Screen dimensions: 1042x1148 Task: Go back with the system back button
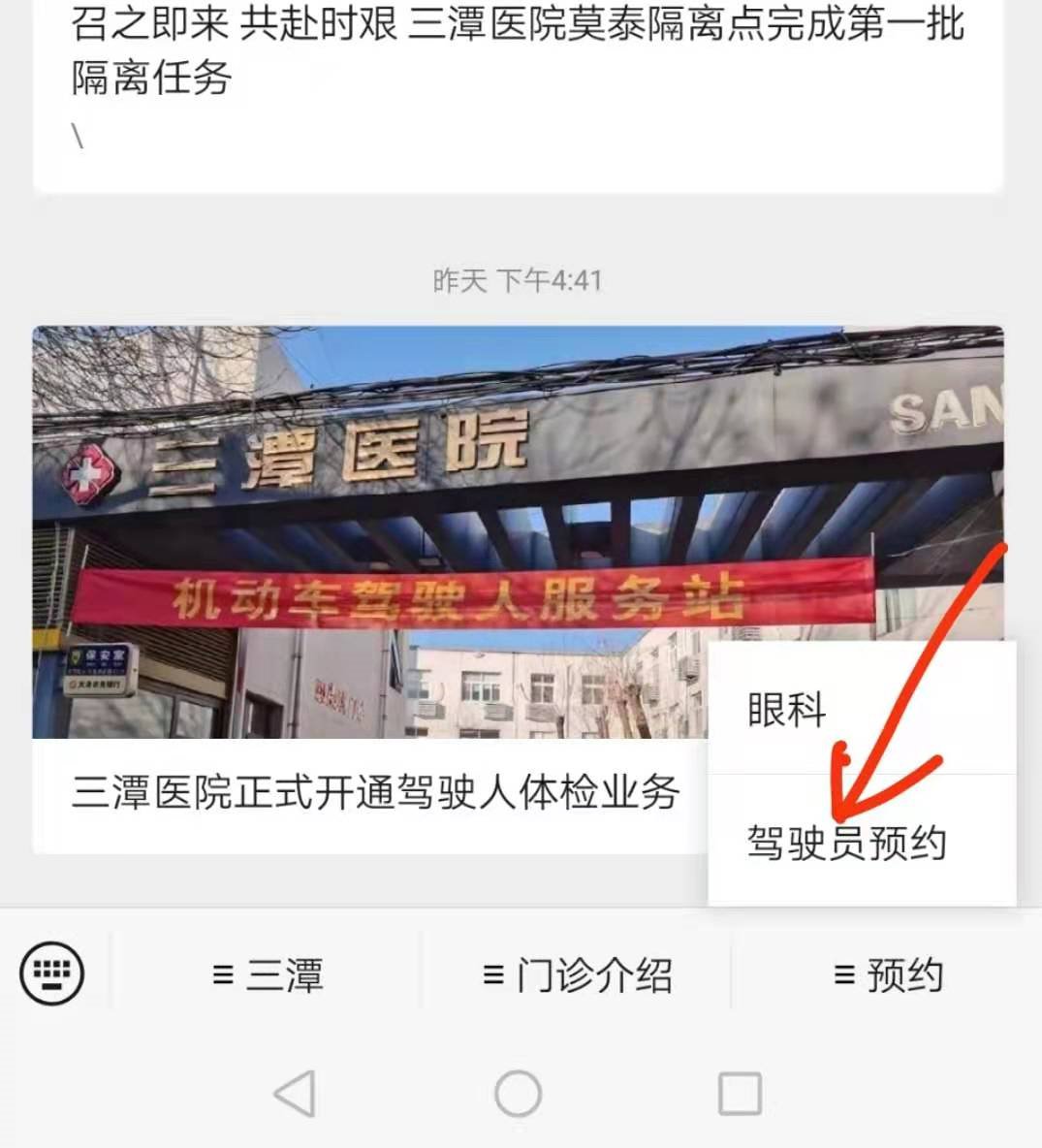click(295, 1094)
